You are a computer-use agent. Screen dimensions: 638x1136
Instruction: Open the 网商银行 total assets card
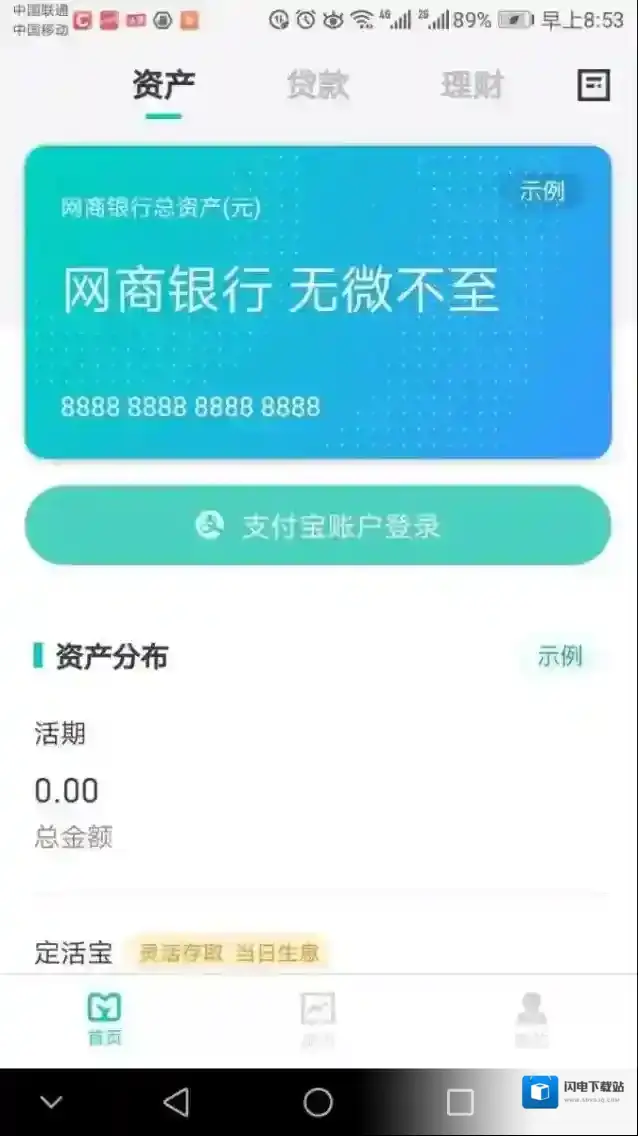318,302
